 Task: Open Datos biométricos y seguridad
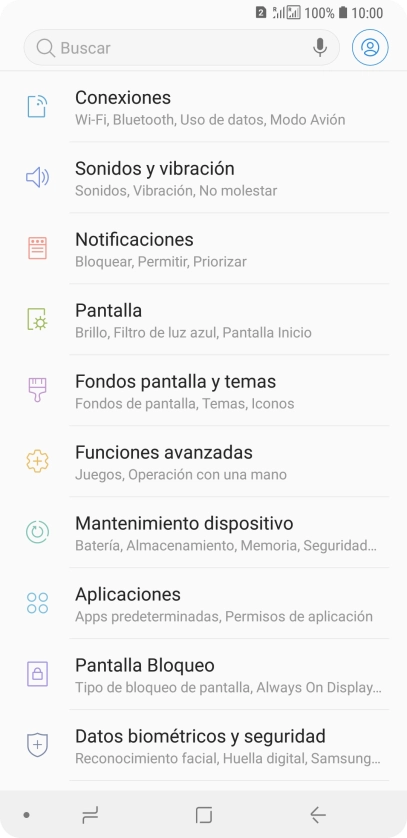point(204,746)
